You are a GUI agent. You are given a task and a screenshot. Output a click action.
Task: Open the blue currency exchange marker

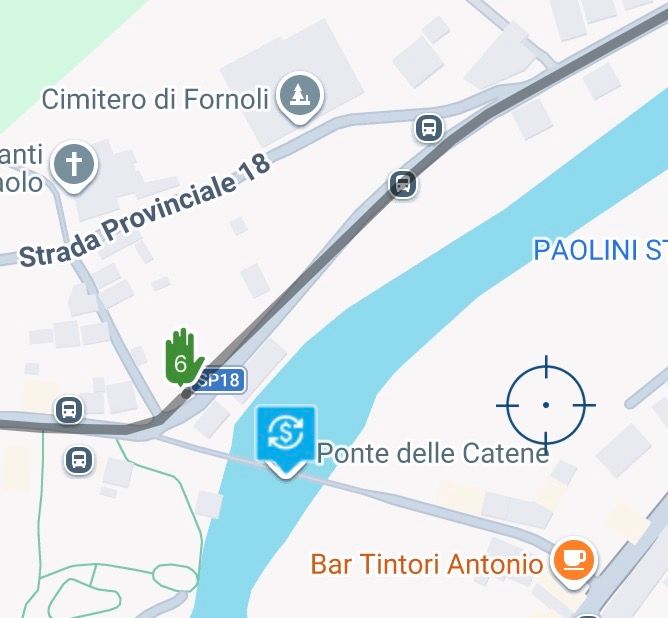click(286, 434)
